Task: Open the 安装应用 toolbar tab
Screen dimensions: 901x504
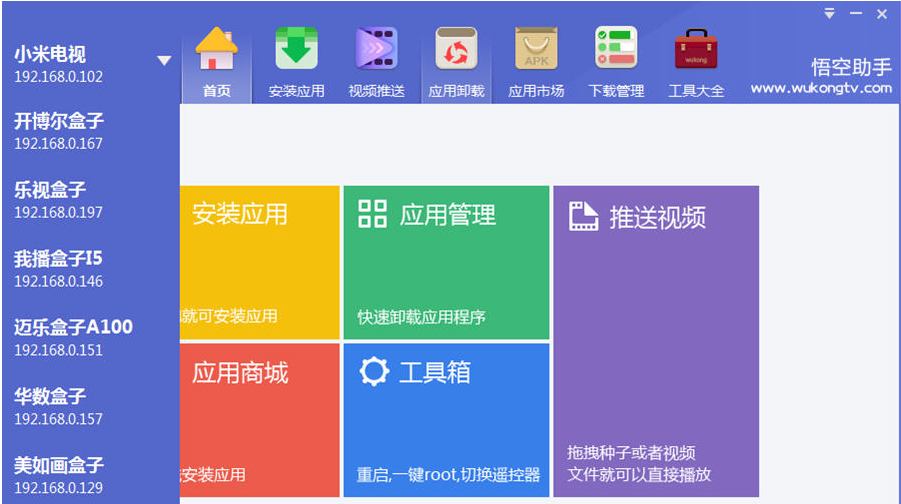Action: click(296, 65)
